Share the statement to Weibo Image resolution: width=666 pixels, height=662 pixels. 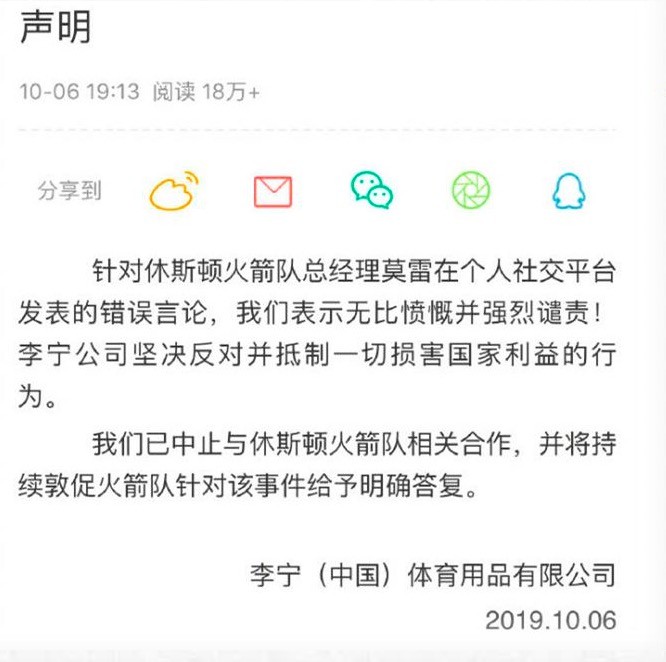point(174,190)
